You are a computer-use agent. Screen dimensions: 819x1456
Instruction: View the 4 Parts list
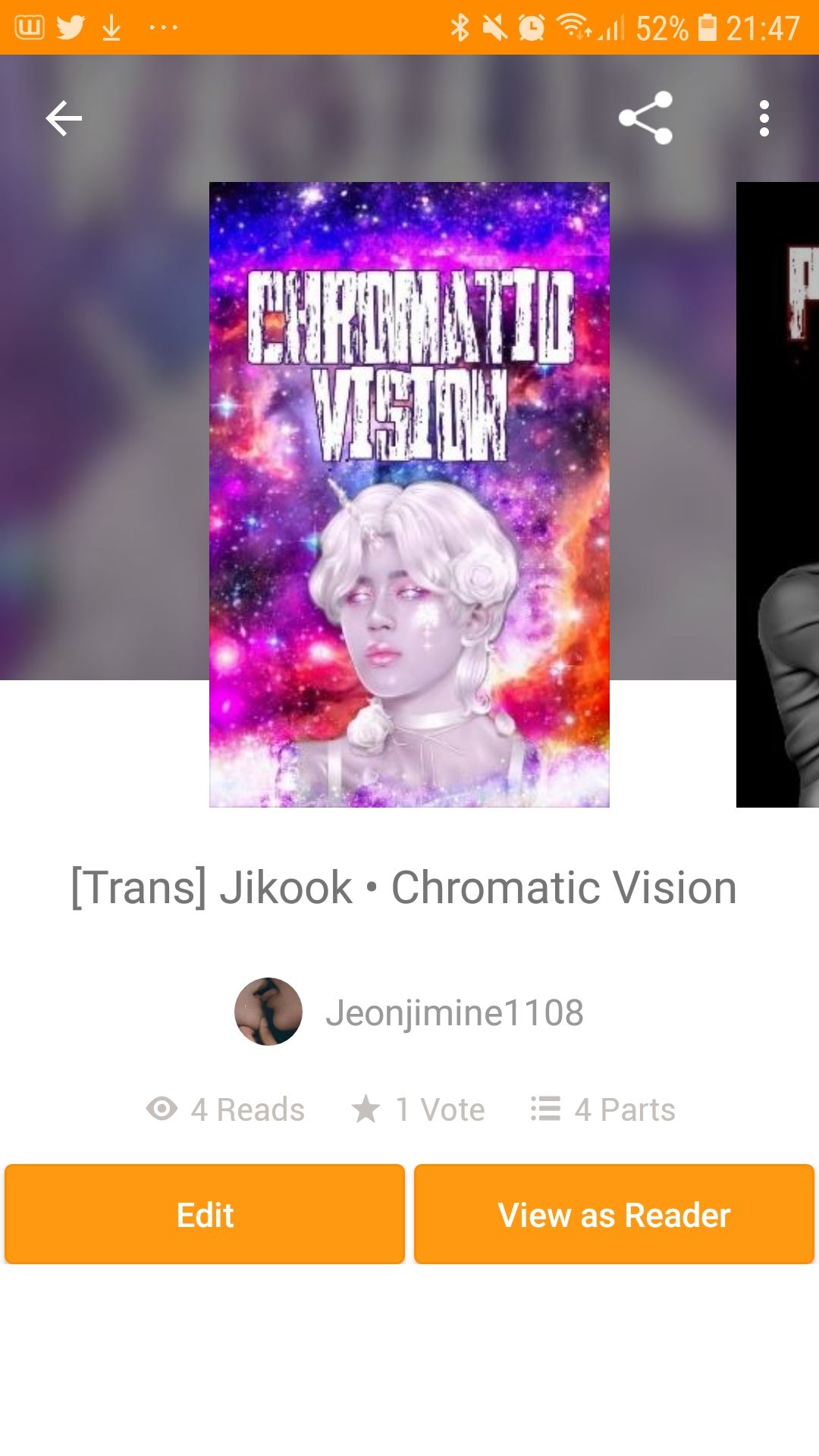point(603,1109)
